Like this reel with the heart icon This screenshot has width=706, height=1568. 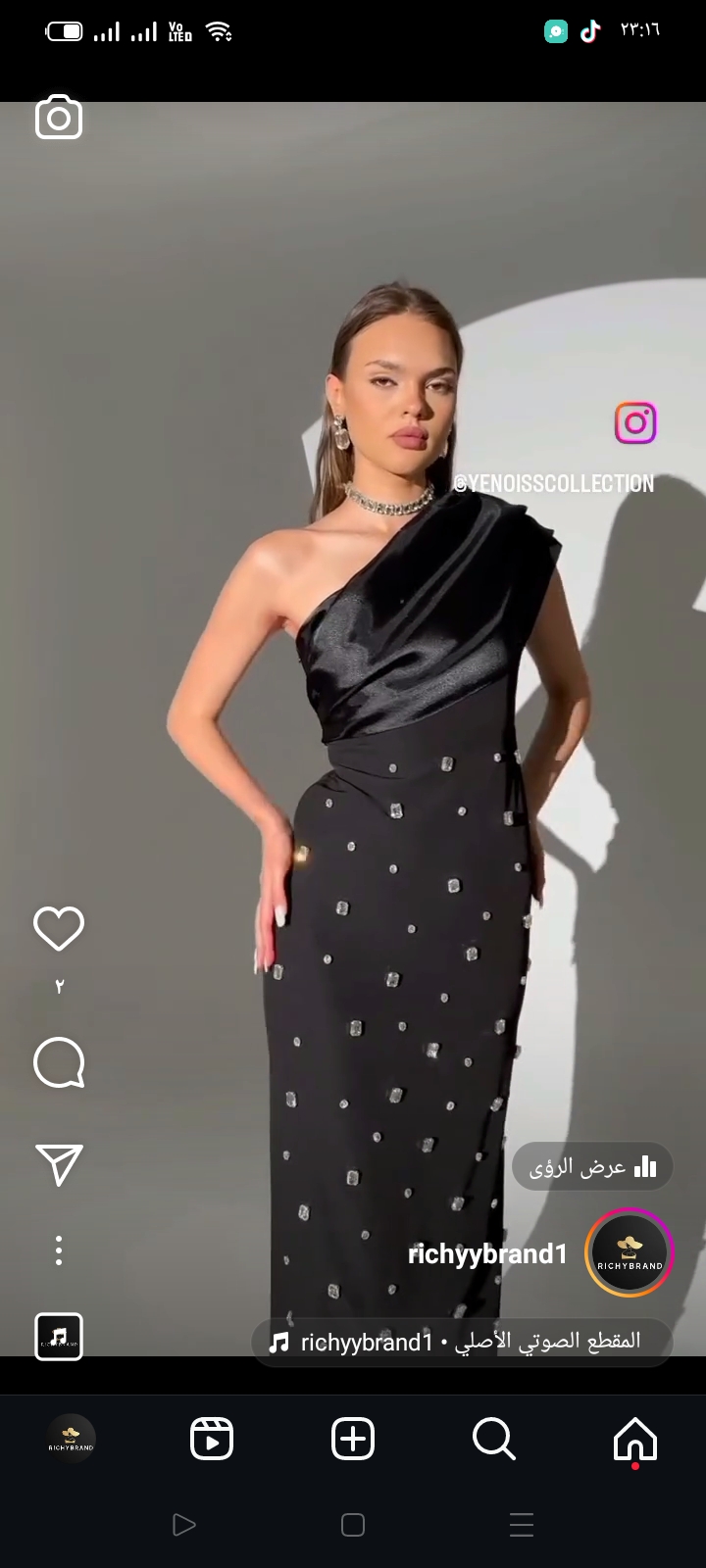click(x=59, y=929)
